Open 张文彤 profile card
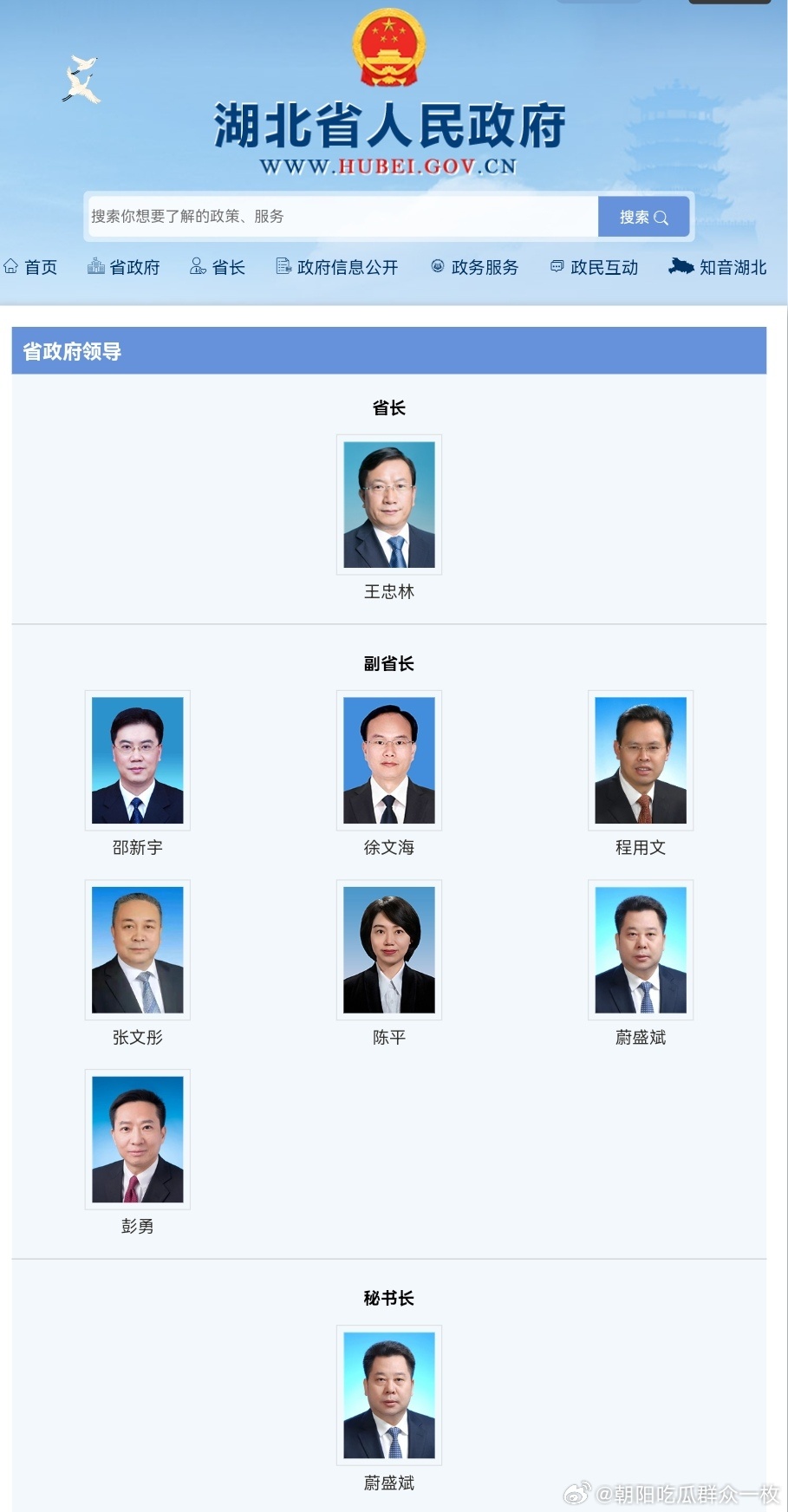The width and height of the screenshot is (788, 1512). [x=138, y=949]
